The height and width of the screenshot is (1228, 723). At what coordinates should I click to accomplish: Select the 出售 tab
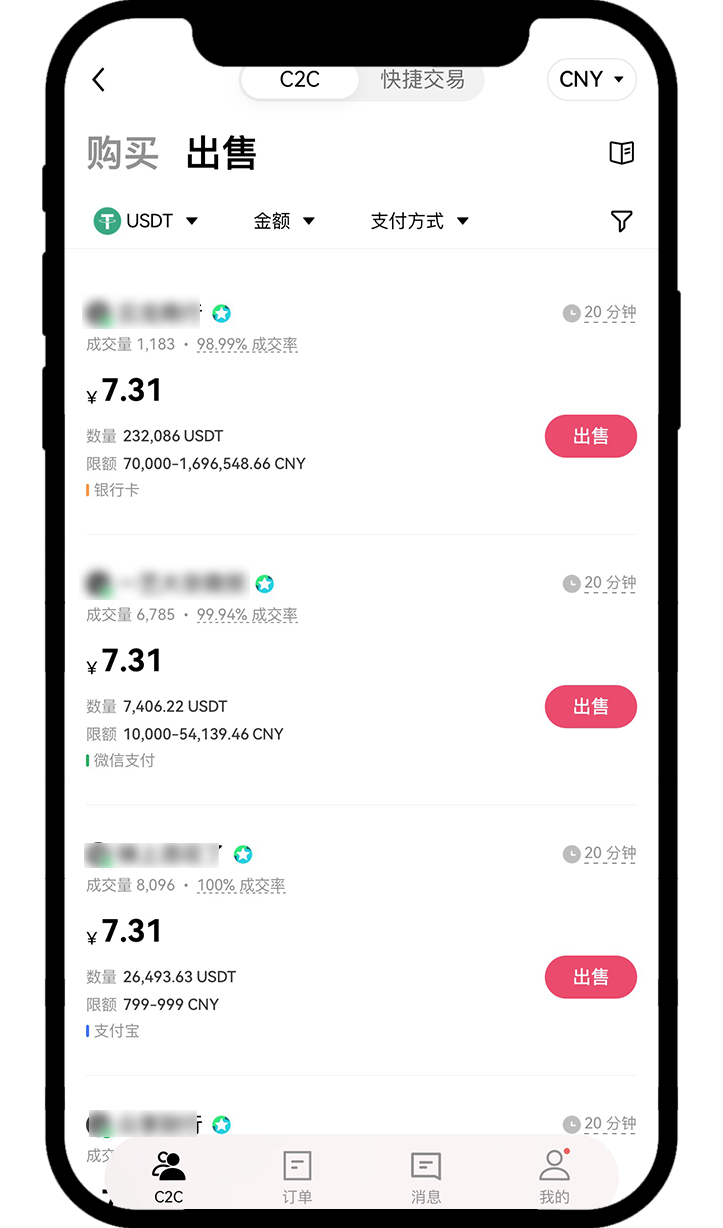pos(222,154)
